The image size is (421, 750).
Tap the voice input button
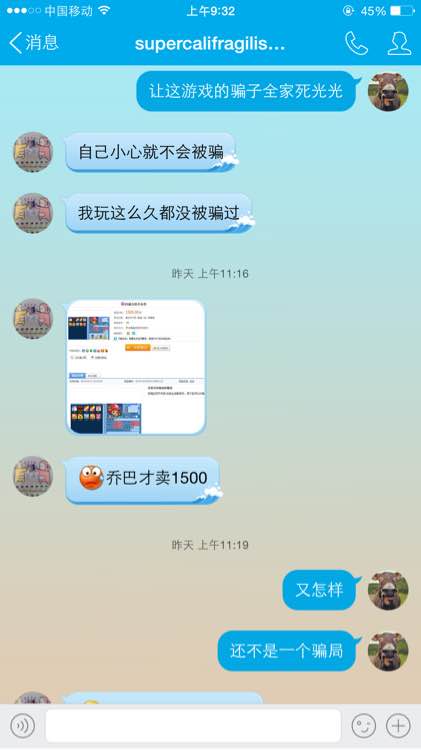coord(22,726)
